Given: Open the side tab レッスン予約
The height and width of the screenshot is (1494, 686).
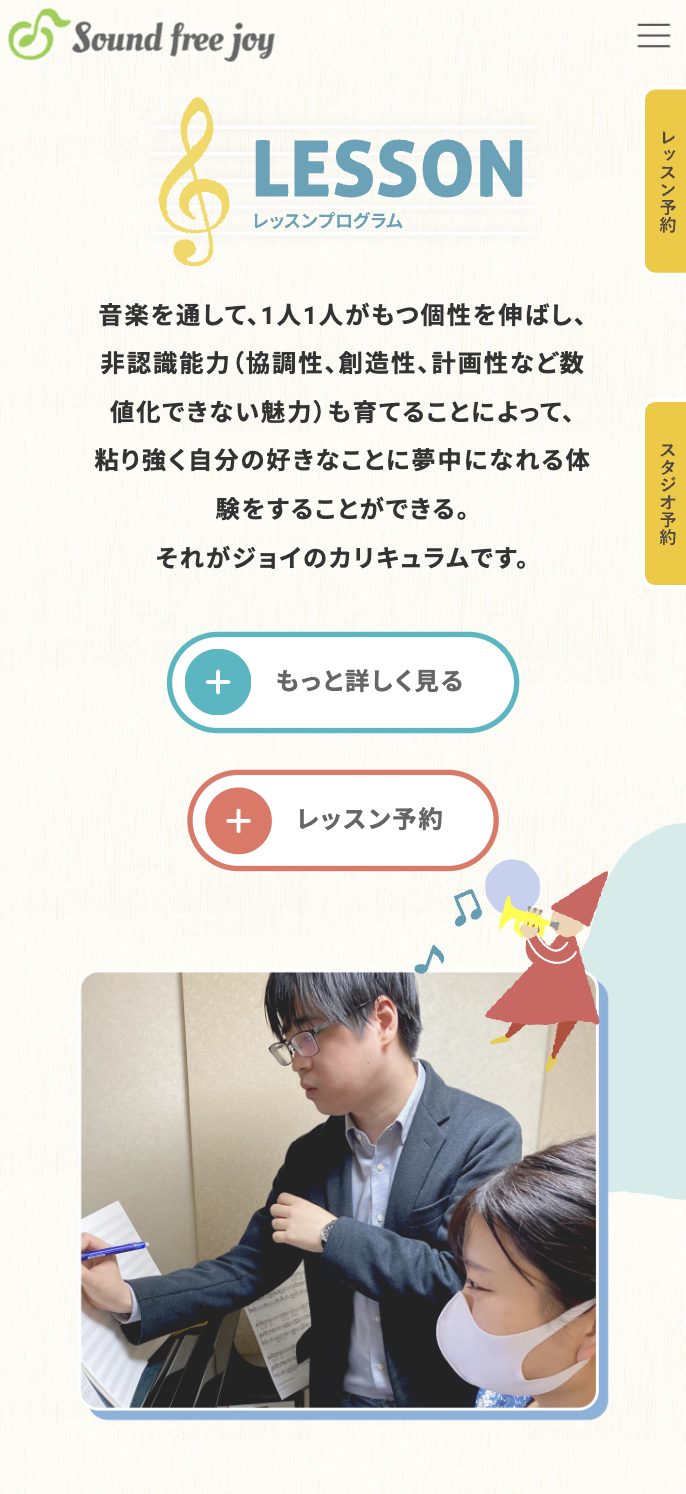Looking at the screenshot, I should [666, 181].
